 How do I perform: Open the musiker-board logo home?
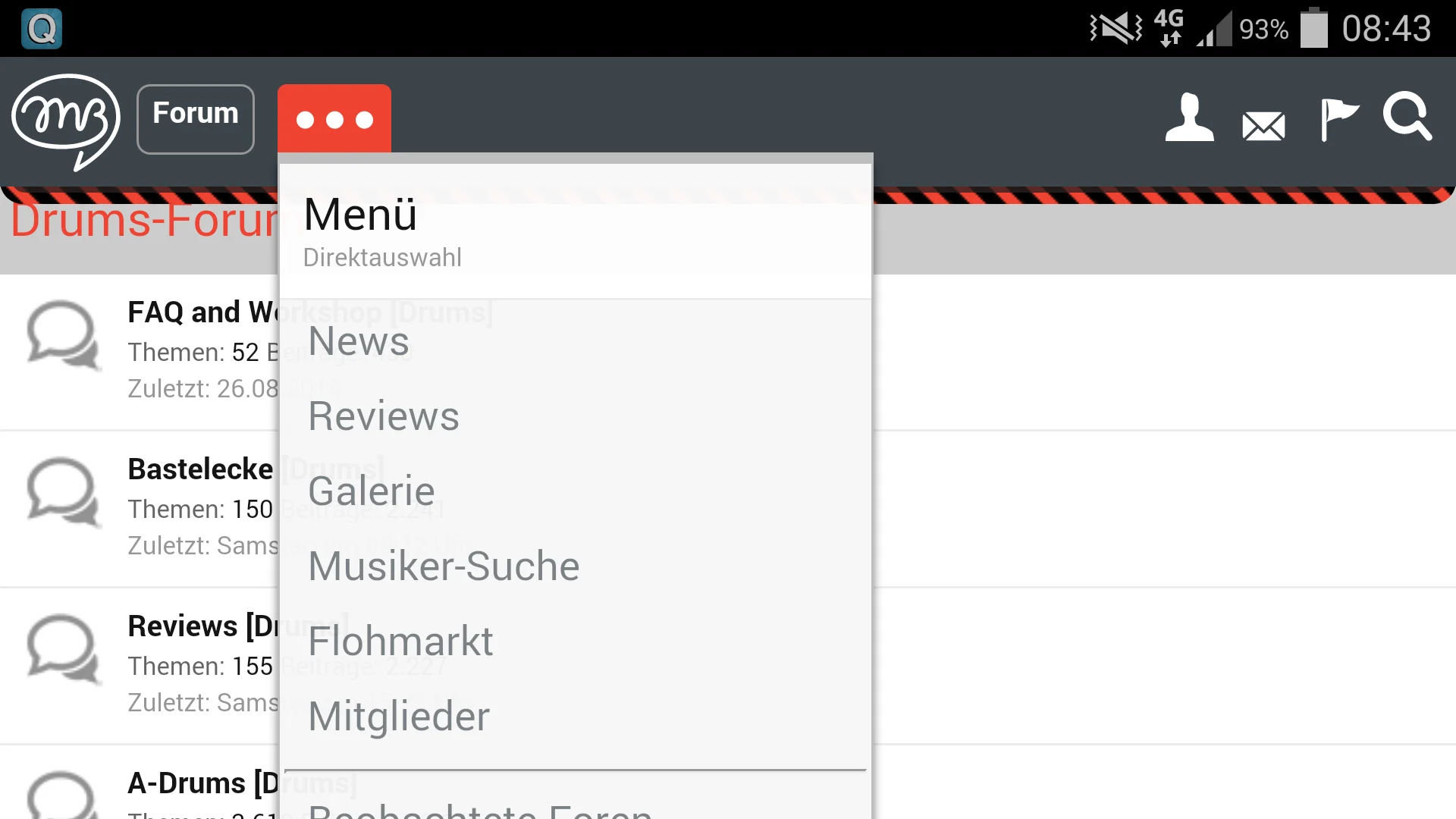tap(66, 121)
